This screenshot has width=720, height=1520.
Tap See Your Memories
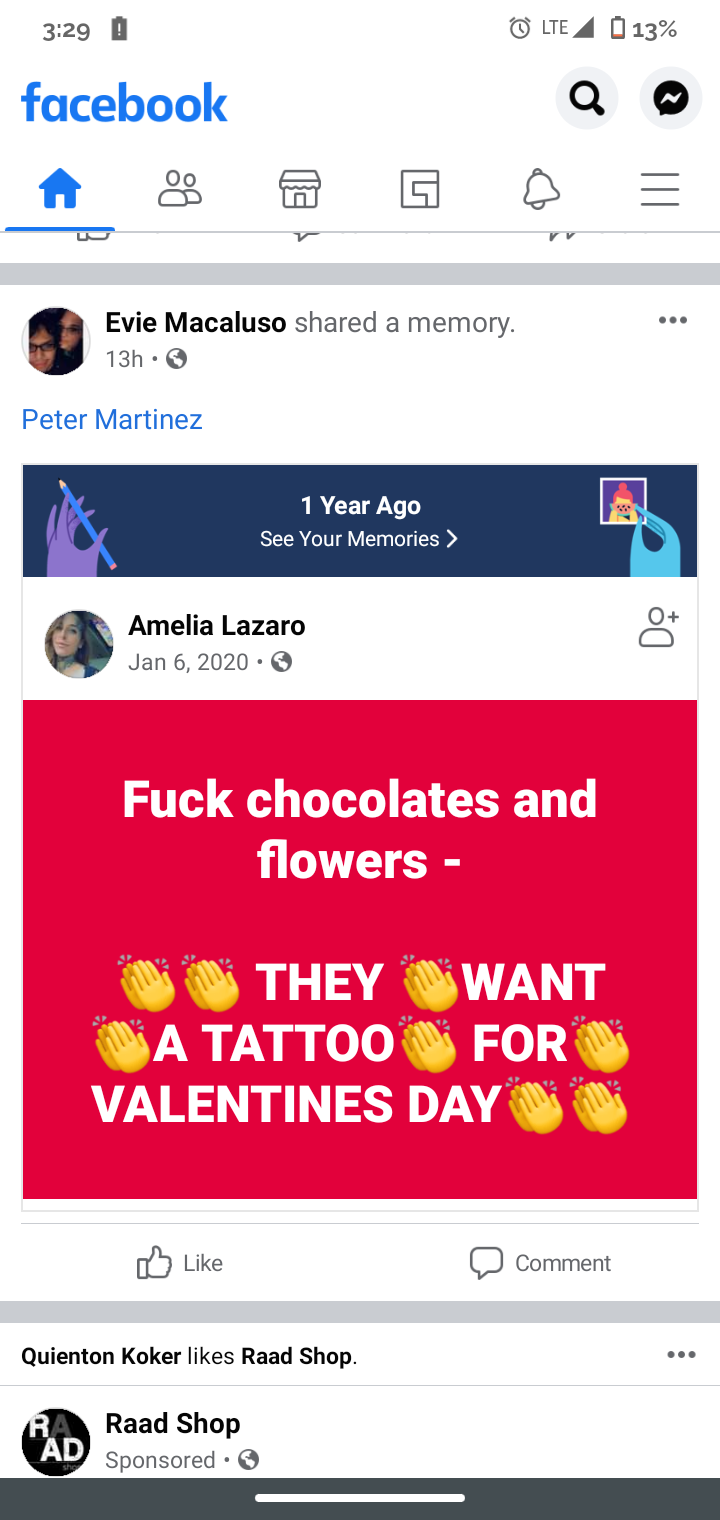click(x=358, y=539)
